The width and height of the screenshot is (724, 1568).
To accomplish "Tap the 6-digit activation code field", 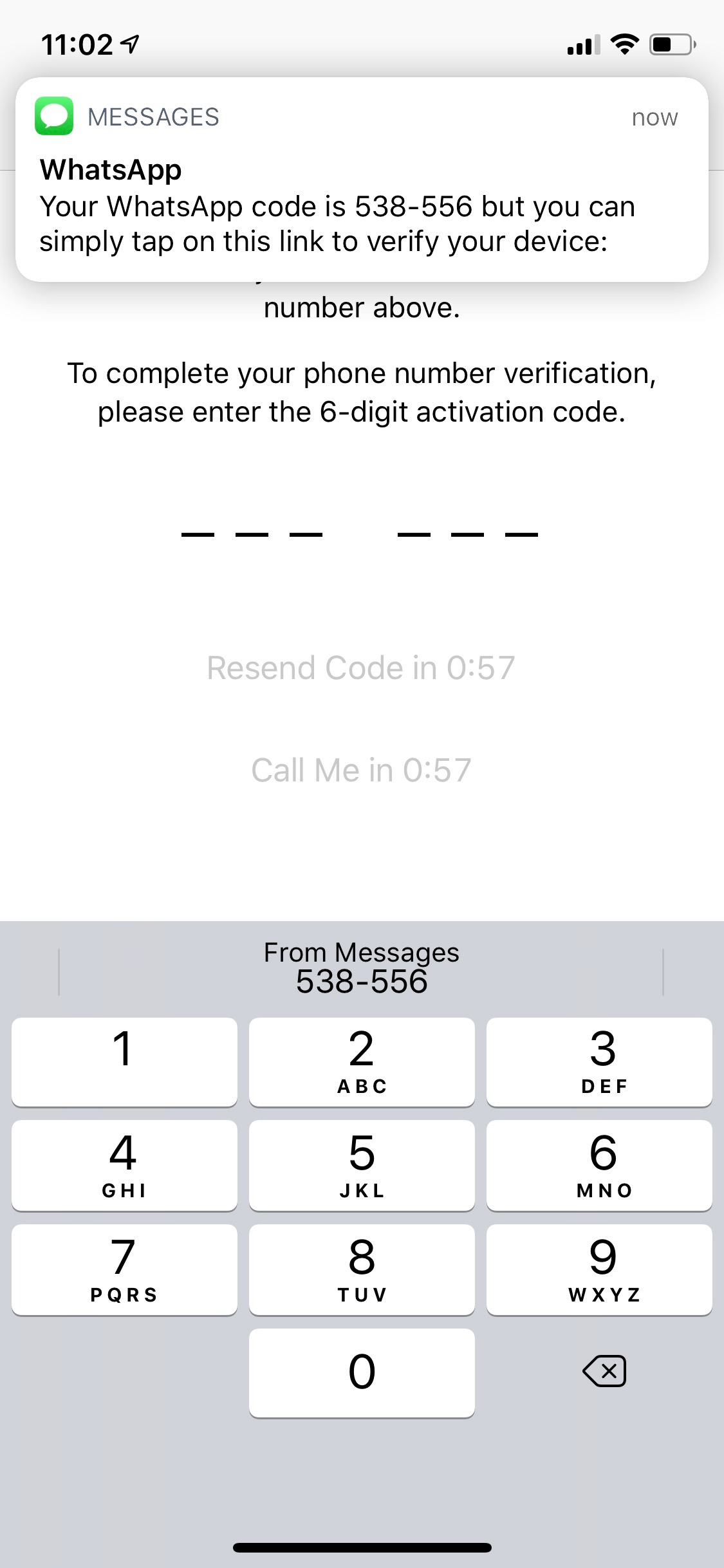I will point(360,534).
